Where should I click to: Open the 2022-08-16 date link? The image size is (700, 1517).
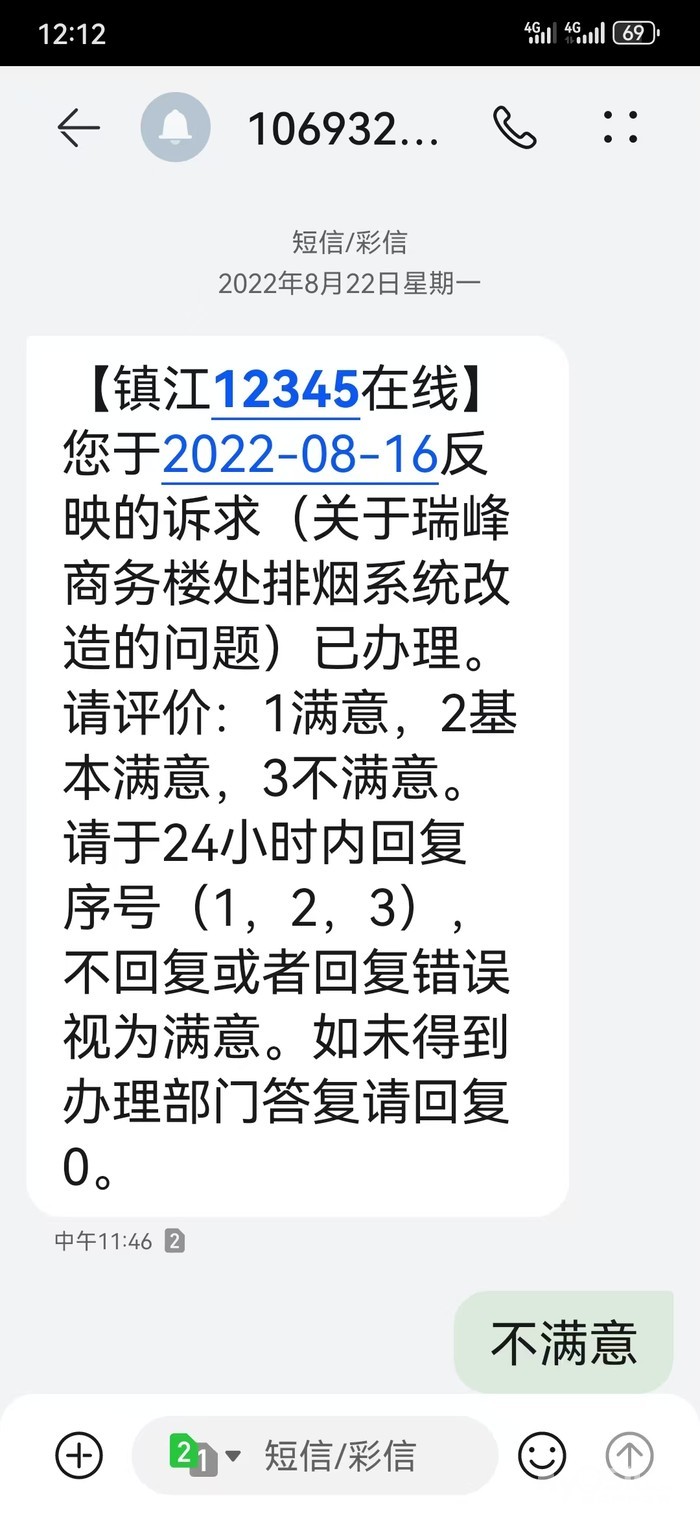(x=300, y=455)
